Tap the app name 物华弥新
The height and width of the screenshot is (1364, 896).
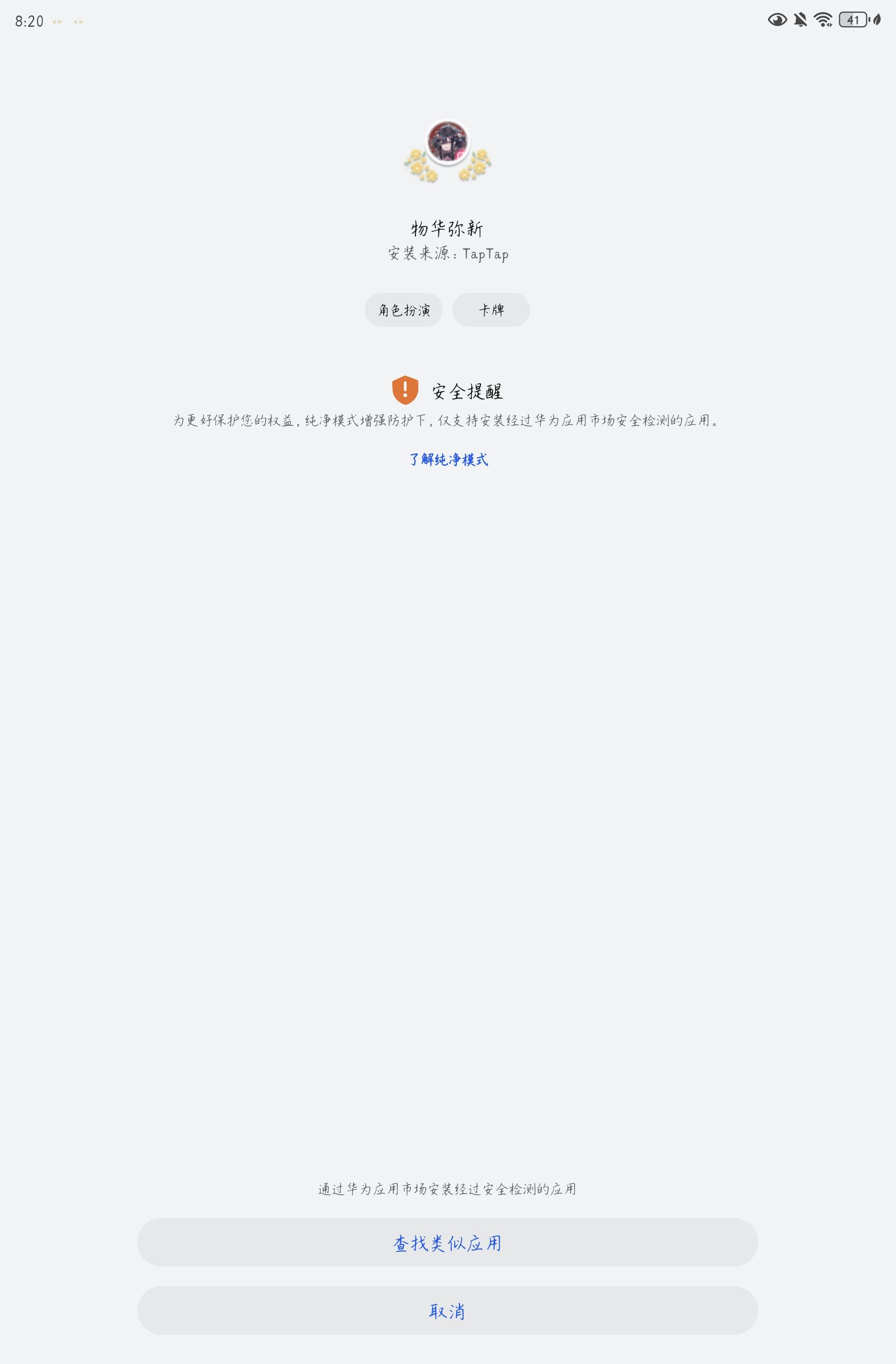click(448, 228)
